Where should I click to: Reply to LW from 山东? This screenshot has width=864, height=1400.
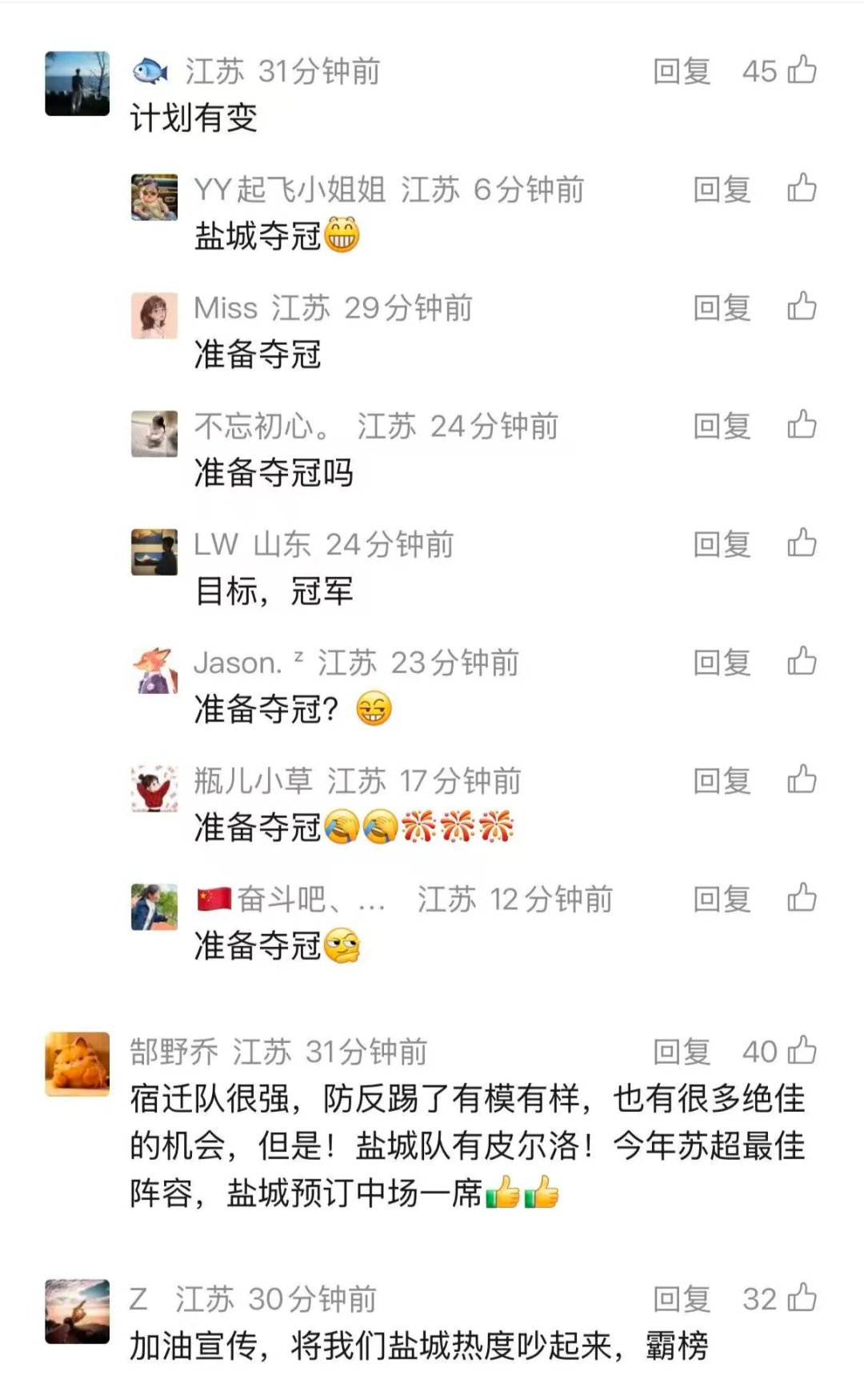(x=722, y=545)
